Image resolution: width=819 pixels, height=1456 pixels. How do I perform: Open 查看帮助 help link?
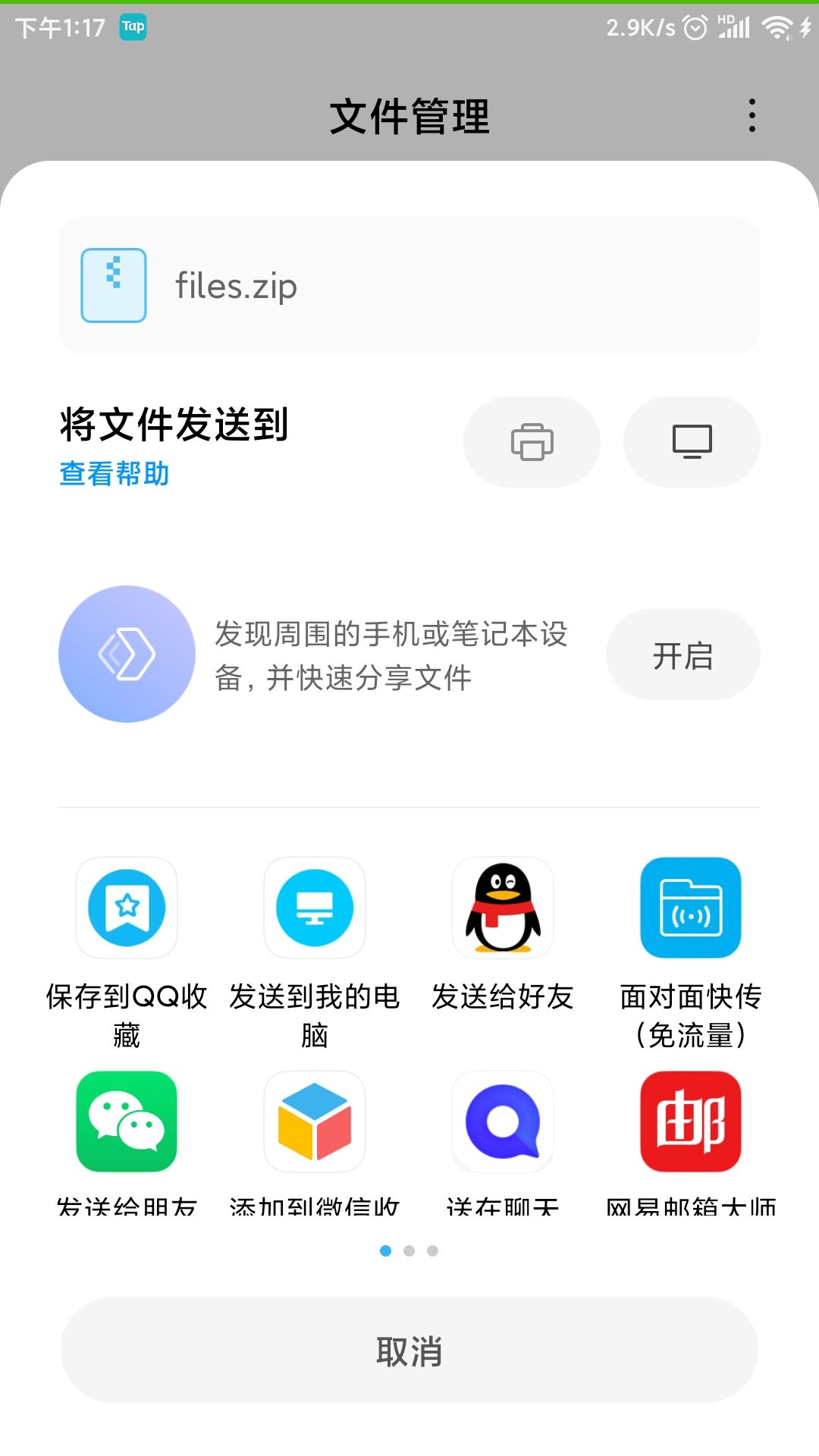pos(114,474)
